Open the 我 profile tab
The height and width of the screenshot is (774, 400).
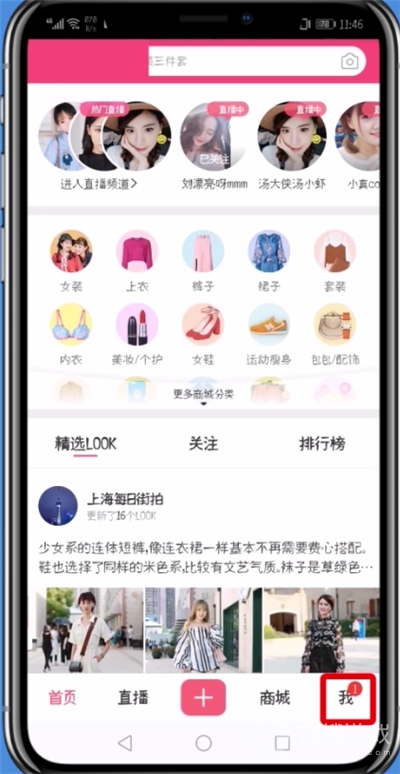tap(348, 697)
